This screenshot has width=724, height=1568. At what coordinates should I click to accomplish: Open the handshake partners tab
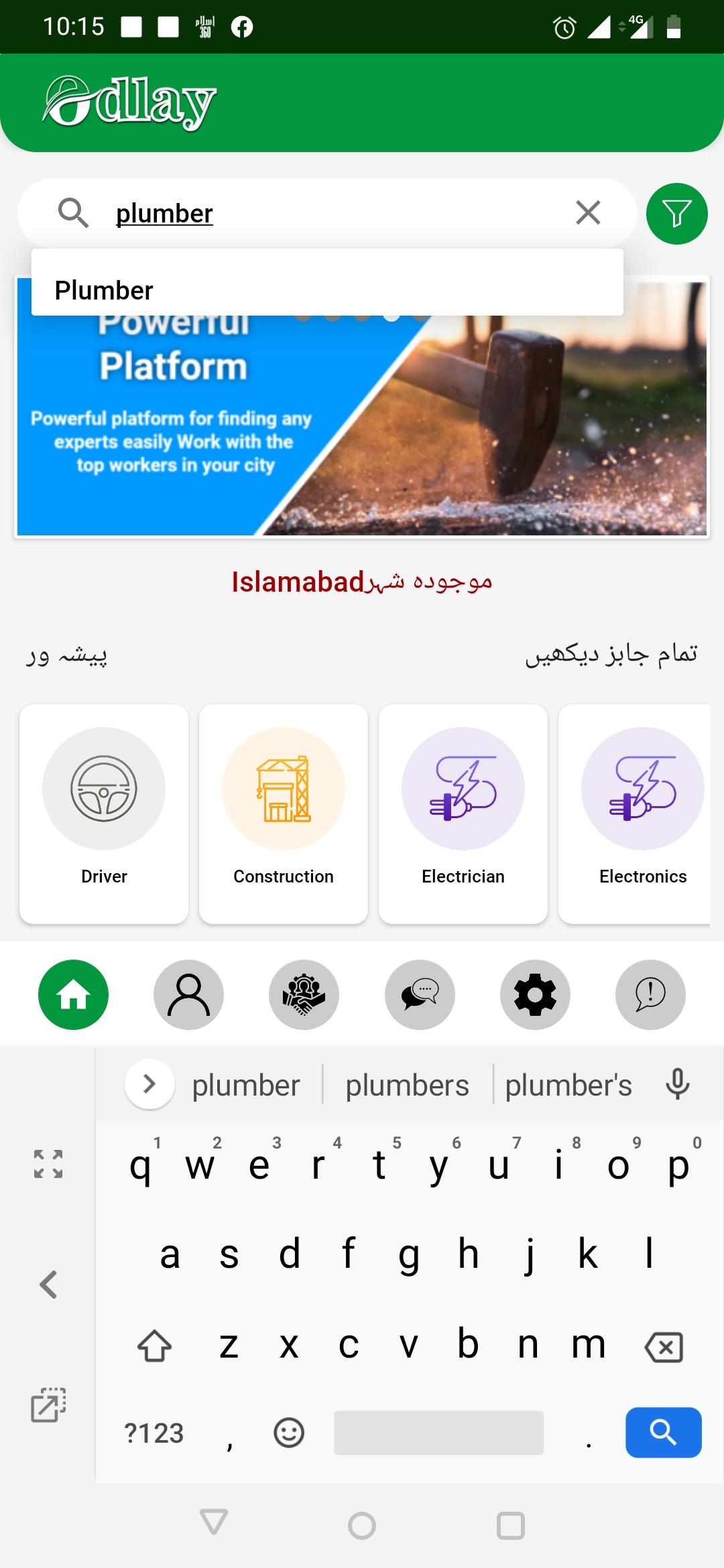304,994
